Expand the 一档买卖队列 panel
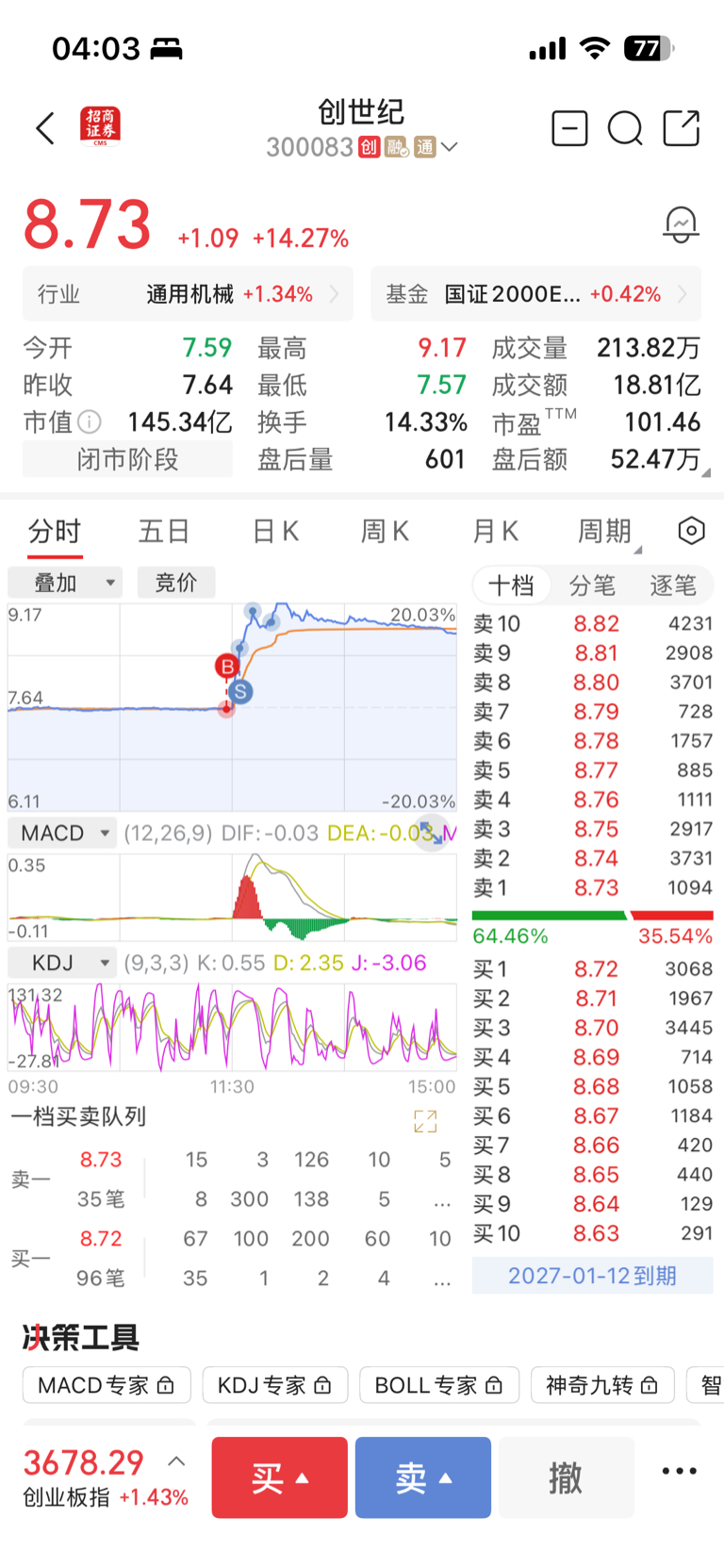The height and width of the screenshot is (1568, 724). [425, 1121]
